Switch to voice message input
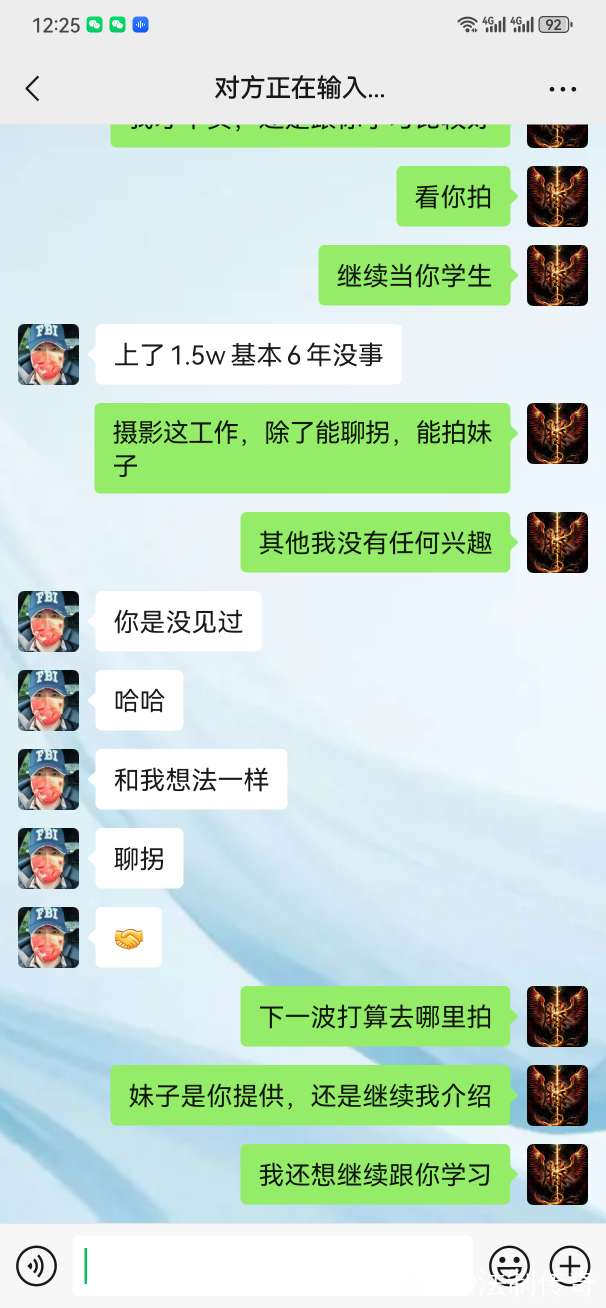606x1308 pixels. (x=37, y=1266)
